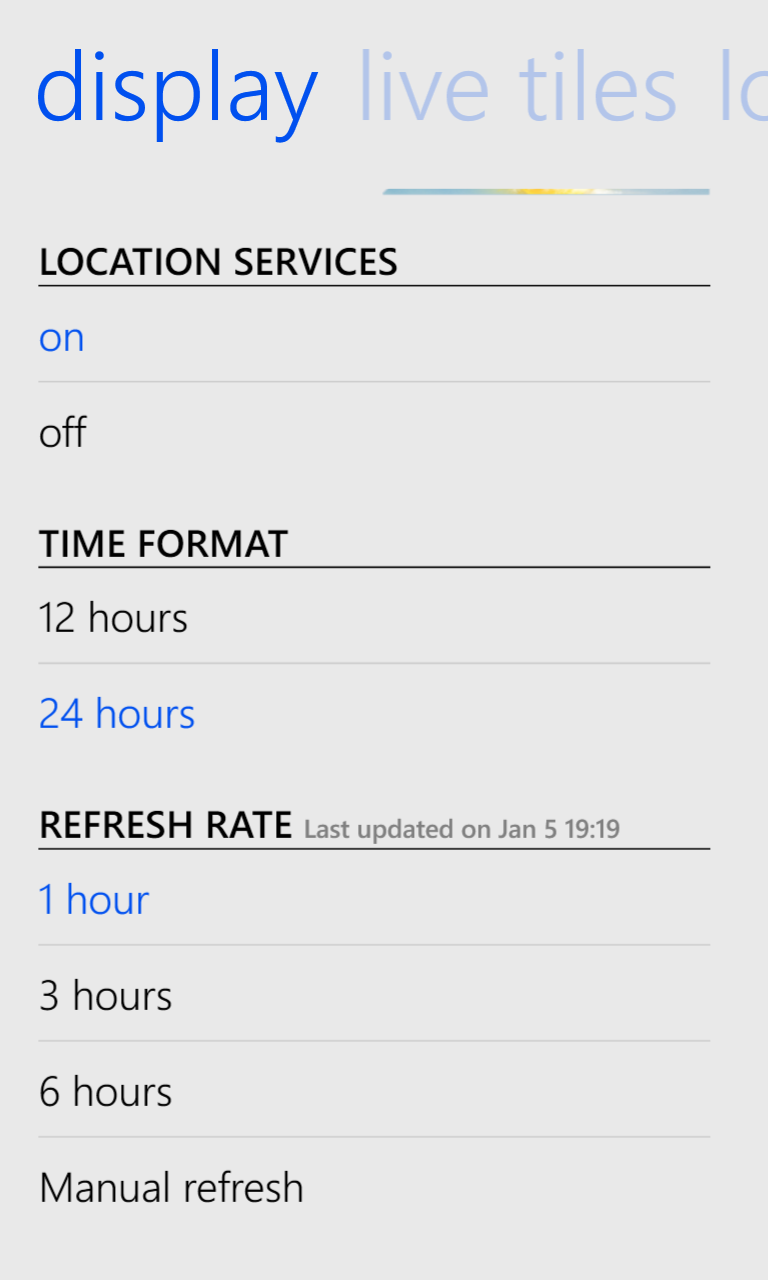Set refresh rate to 3 hours

coord(374,996)
